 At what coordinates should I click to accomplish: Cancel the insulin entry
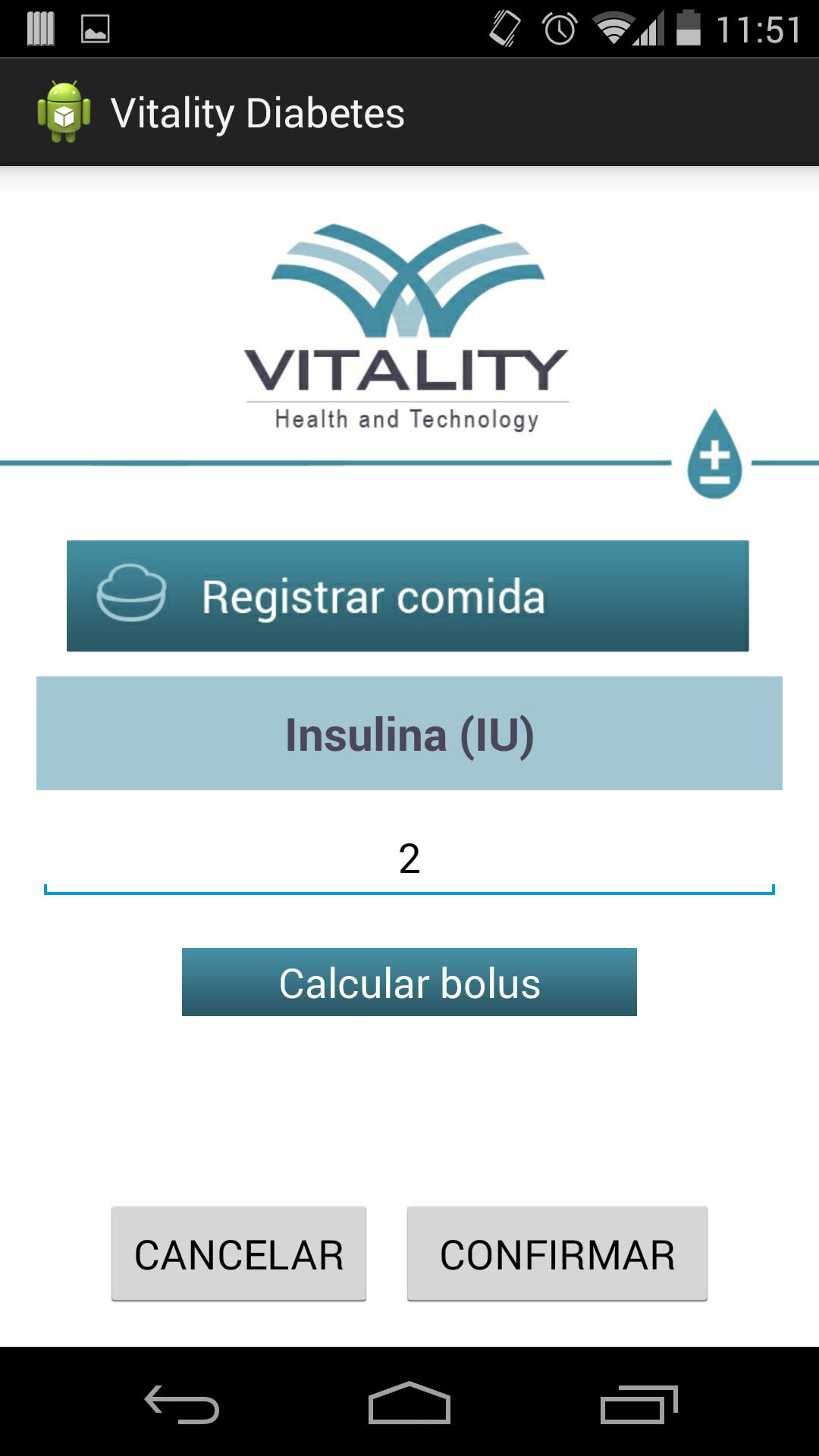coord(239,1254)
